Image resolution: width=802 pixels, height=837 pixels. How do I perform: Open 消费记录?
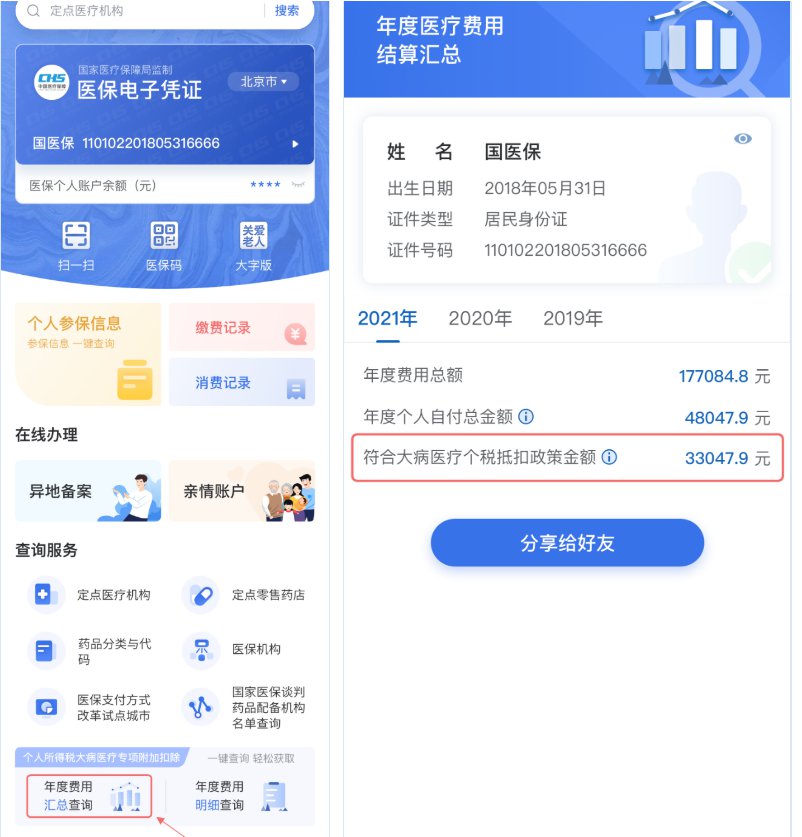241,383
